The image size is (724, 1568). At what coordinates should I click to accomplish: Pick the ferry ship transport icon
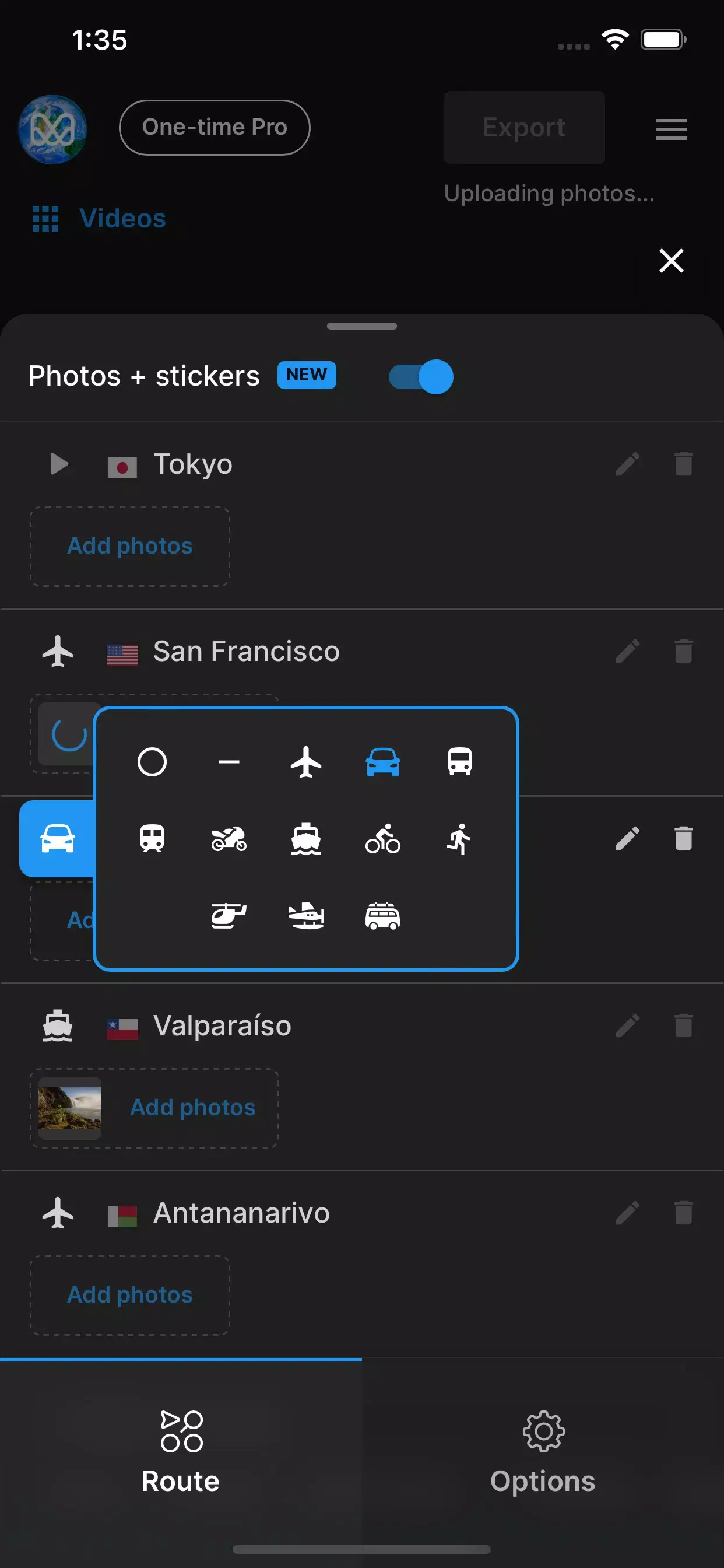coord(307,839)
